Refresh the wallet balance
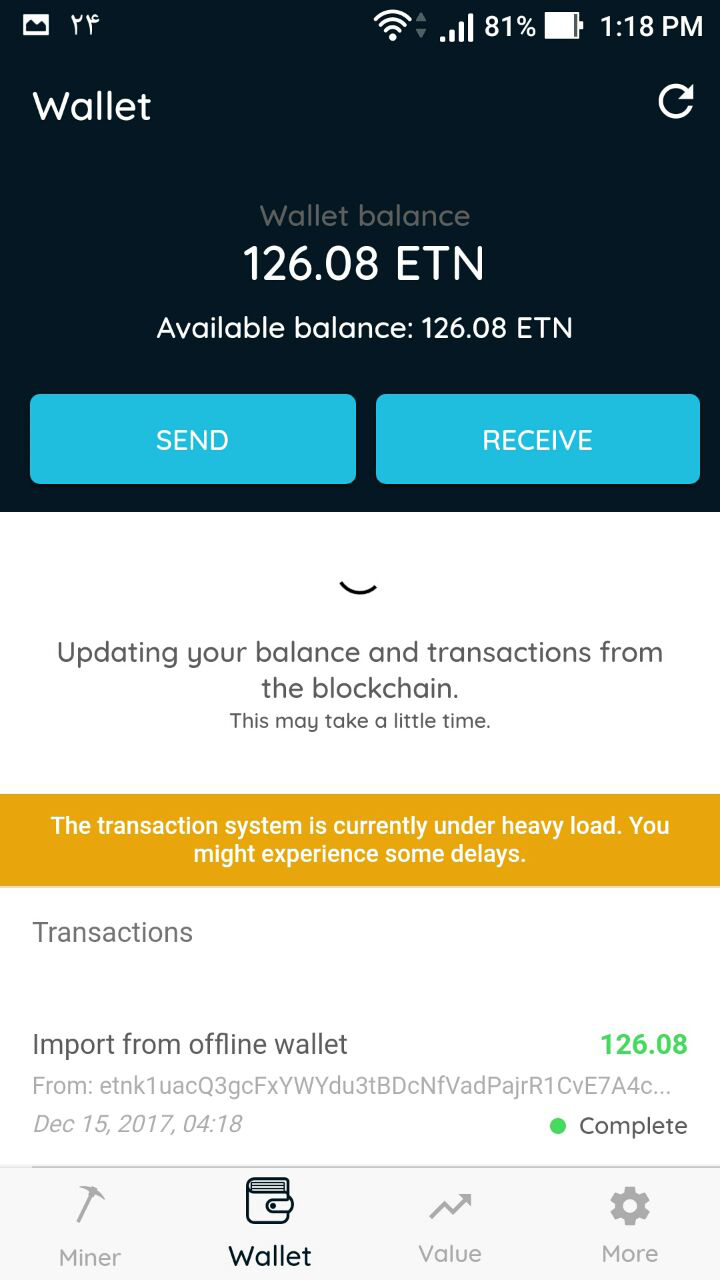720x1280 pixels. click(675, 102)
